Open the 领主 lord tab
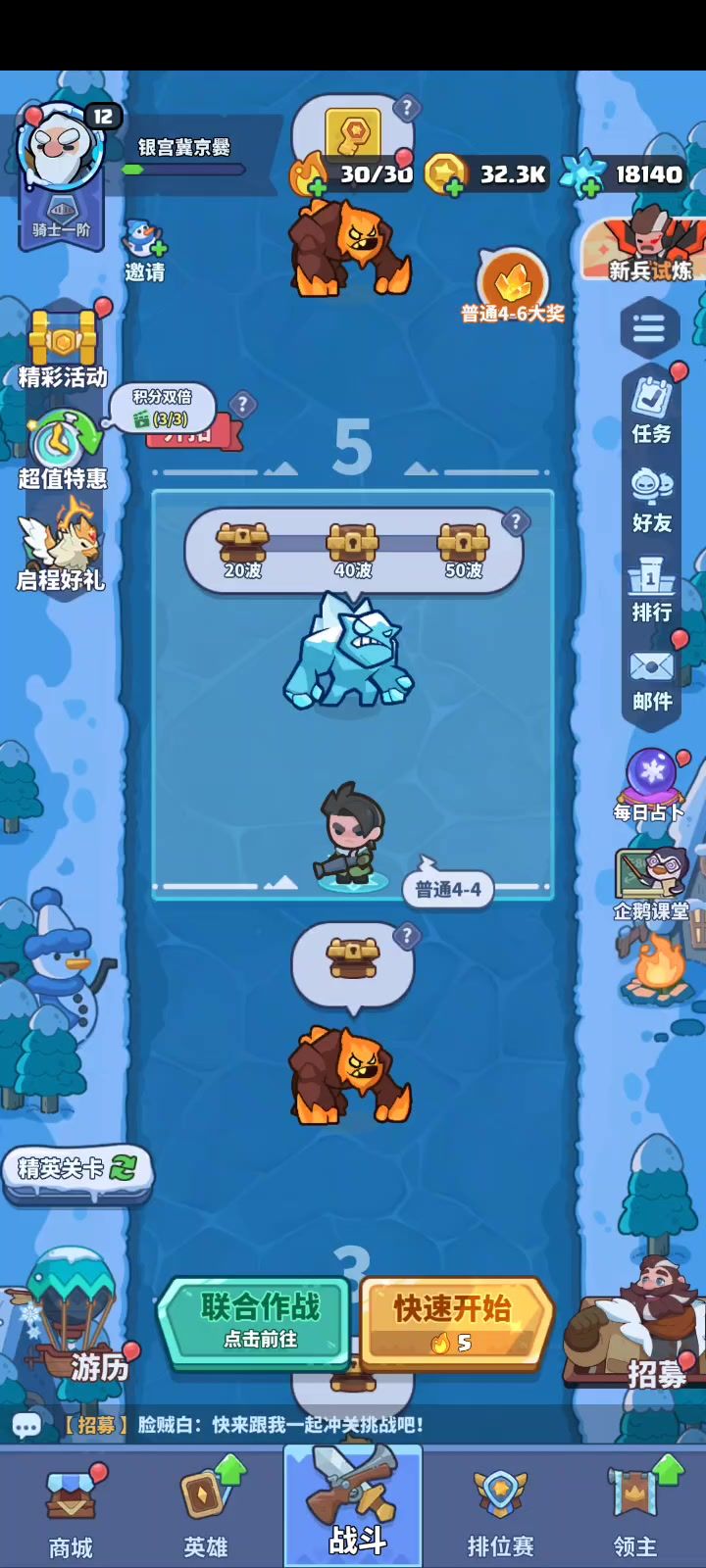 (x=635, y=1509)
